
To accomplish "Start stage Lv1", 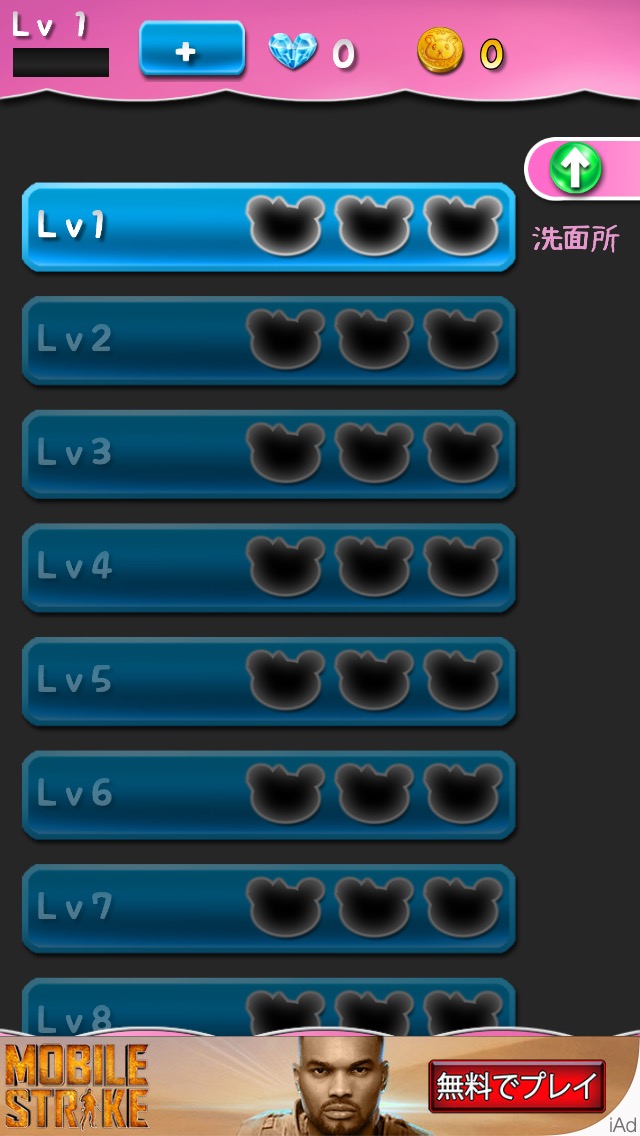I will pos(268,226).
